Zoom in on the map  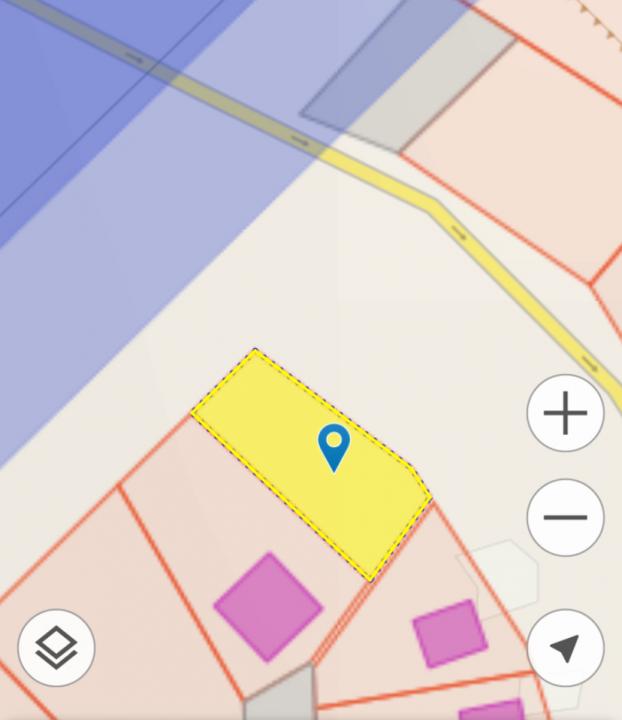tap(565, 413)
